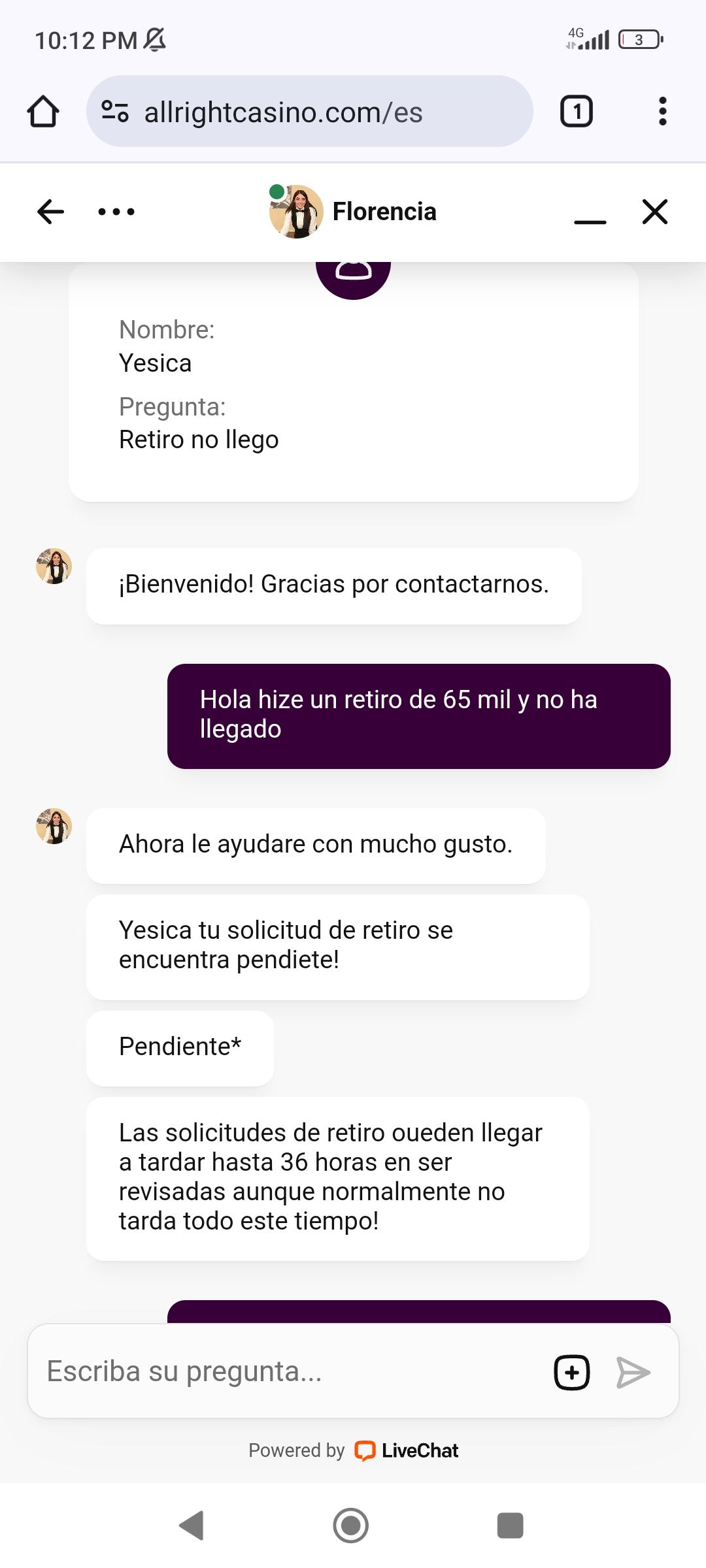Image resolution: width=706 pixels, height=1568 pixels.
Task: Open the browser tab switcher
Action: [576, 112]
